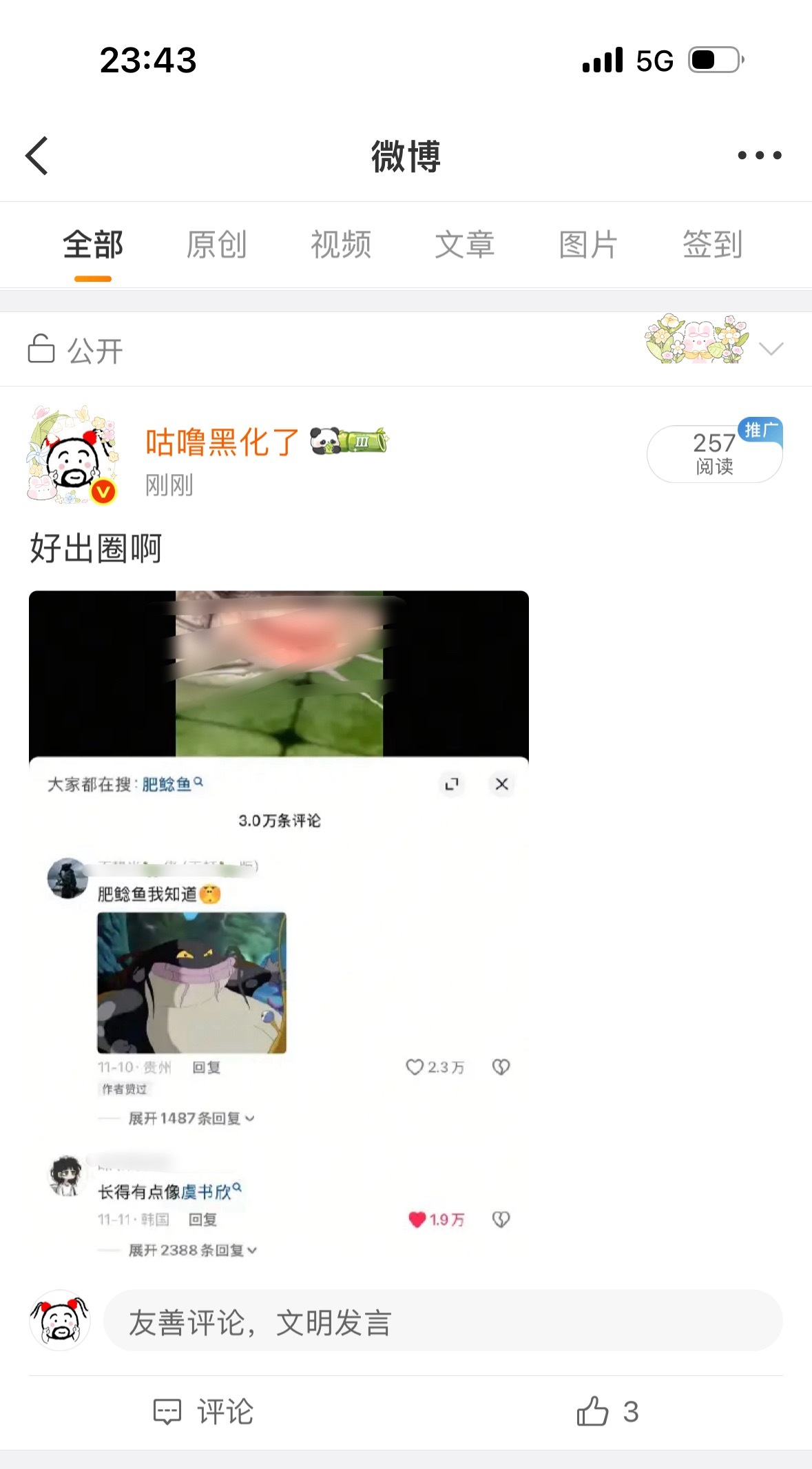Close the 肥鲶鱼 search suggestion bar
The image size is (812, 1469).
coord(501,784)
